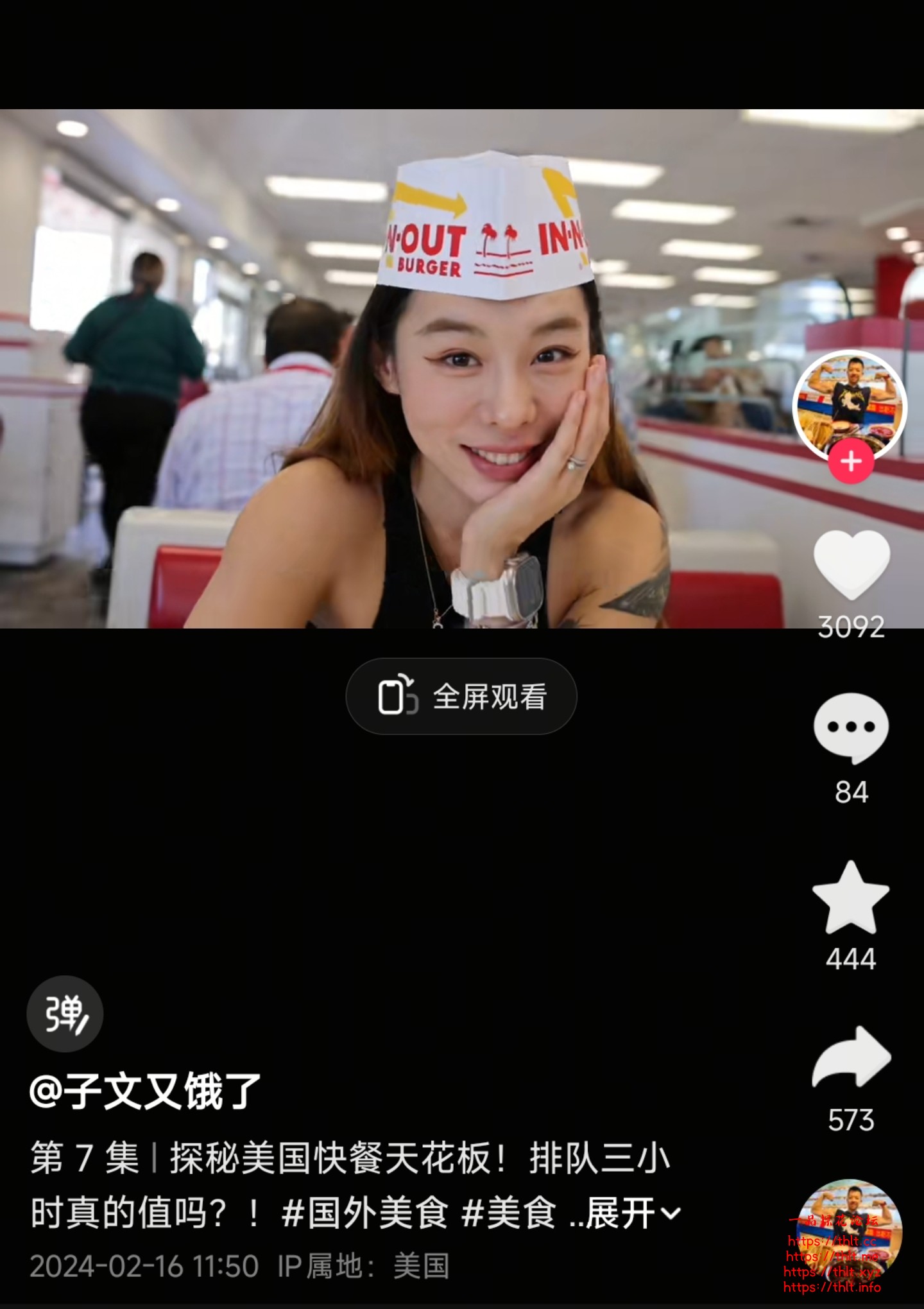Viewport: 924px width, 1309px height.
Task: Add video to favorites with the star
Action: (x=851, y=897)
